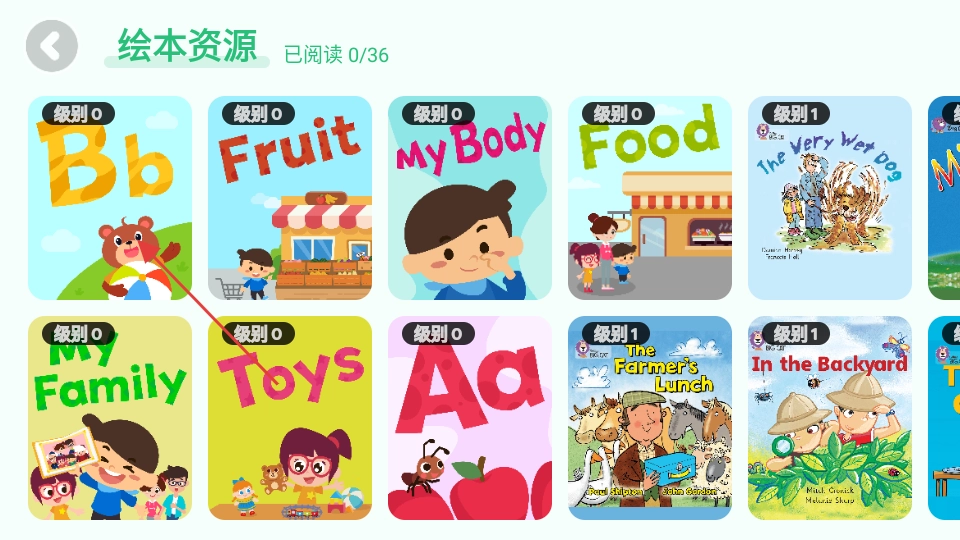The image size is (960, 540).
Task: Open the Aa picture book
Action: tap(470, 418)
